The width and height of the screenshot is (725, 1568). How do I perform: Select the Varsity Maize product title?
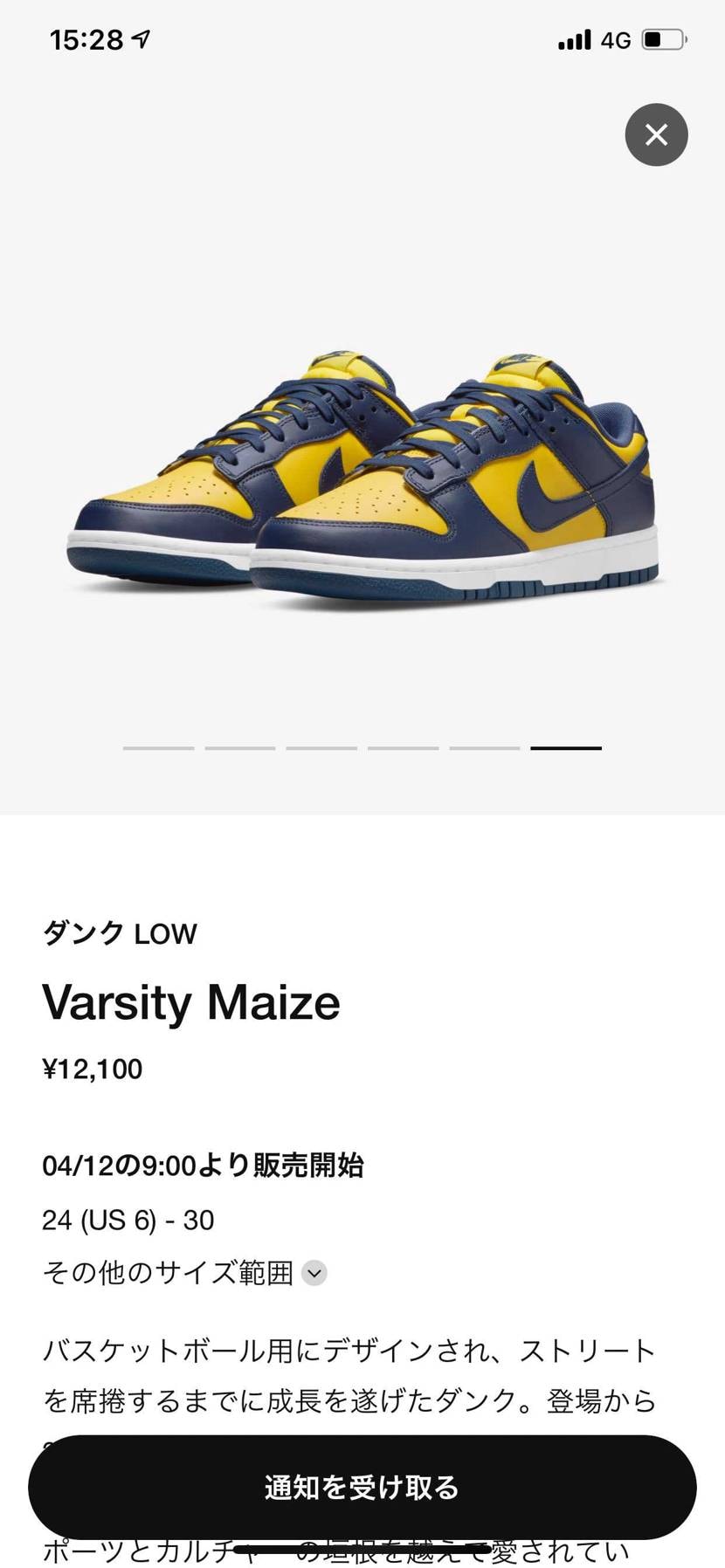[x=191, y=1002]
